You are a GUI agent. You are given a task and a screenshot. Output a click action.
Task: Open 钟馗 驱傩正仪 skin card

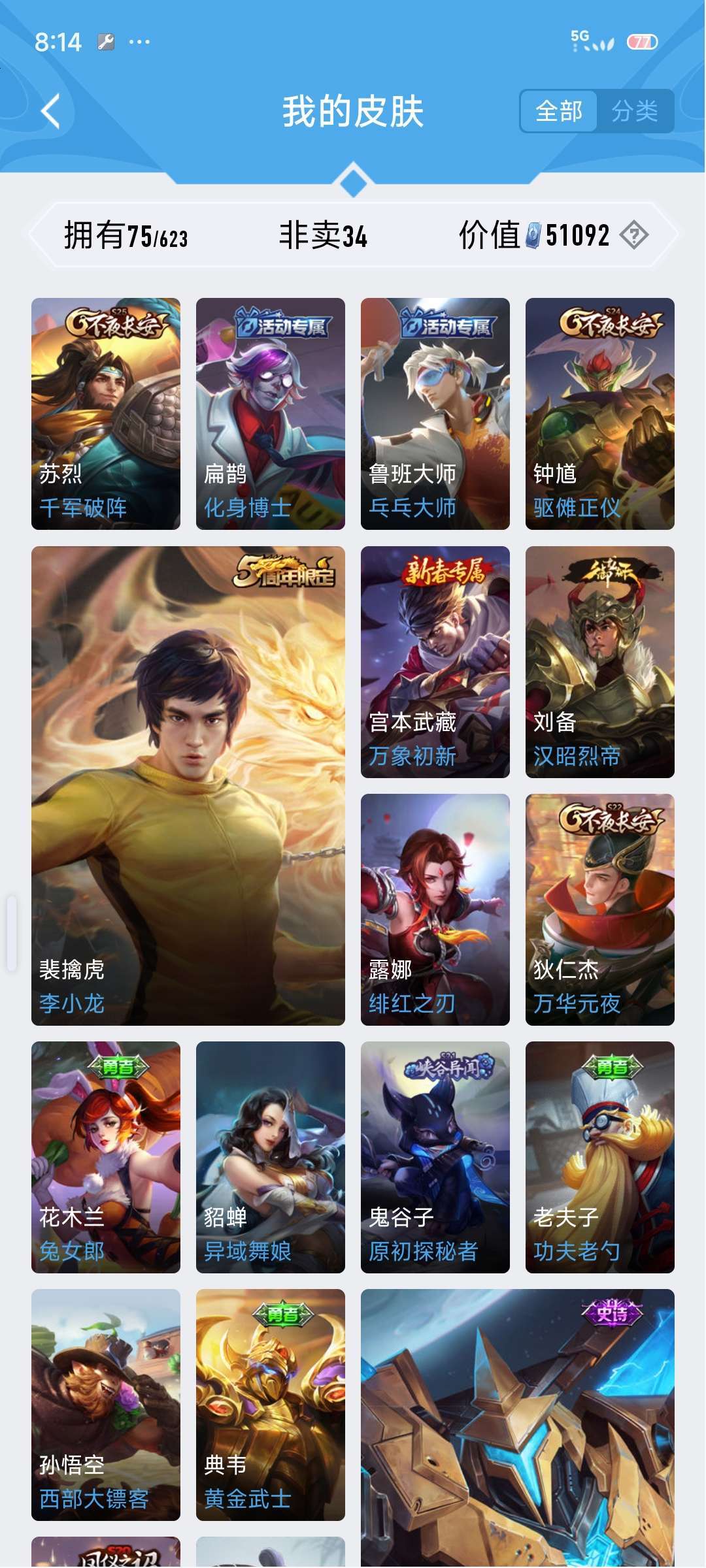click(x=600, y=414)
